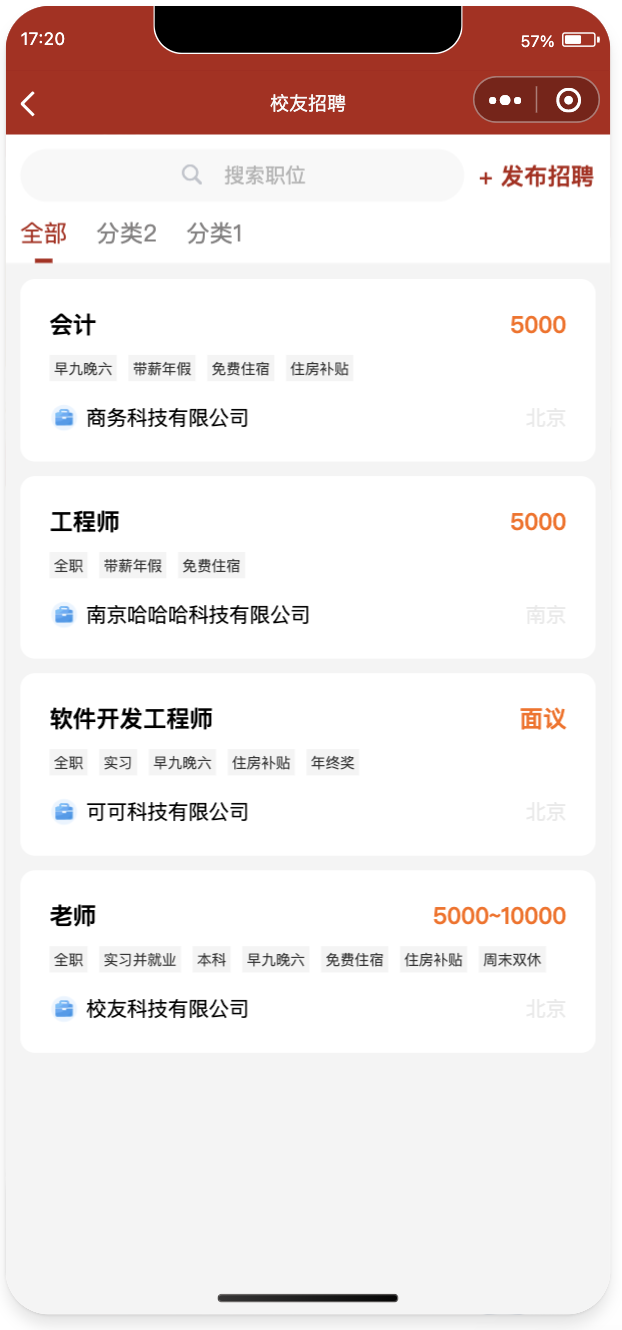Tap the 搜索职位 search box
This screenshot has height=1330, width=622.
[x=242, y=176]
